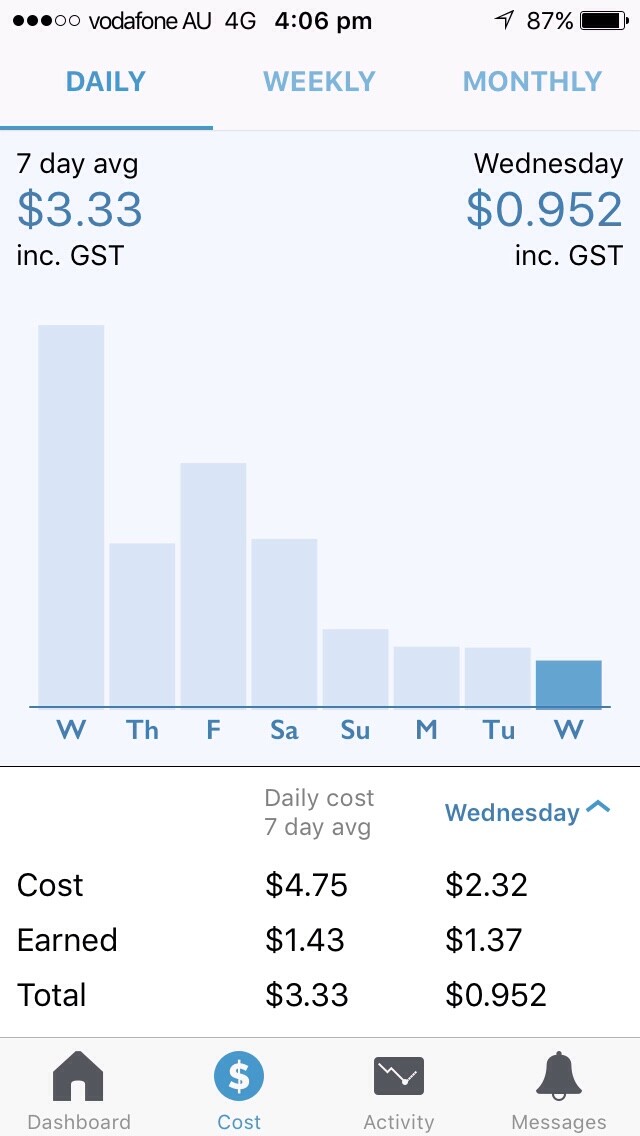640x1136 pixels.
Task: Tap the Cost tab icon
Action: point(239,1076)
